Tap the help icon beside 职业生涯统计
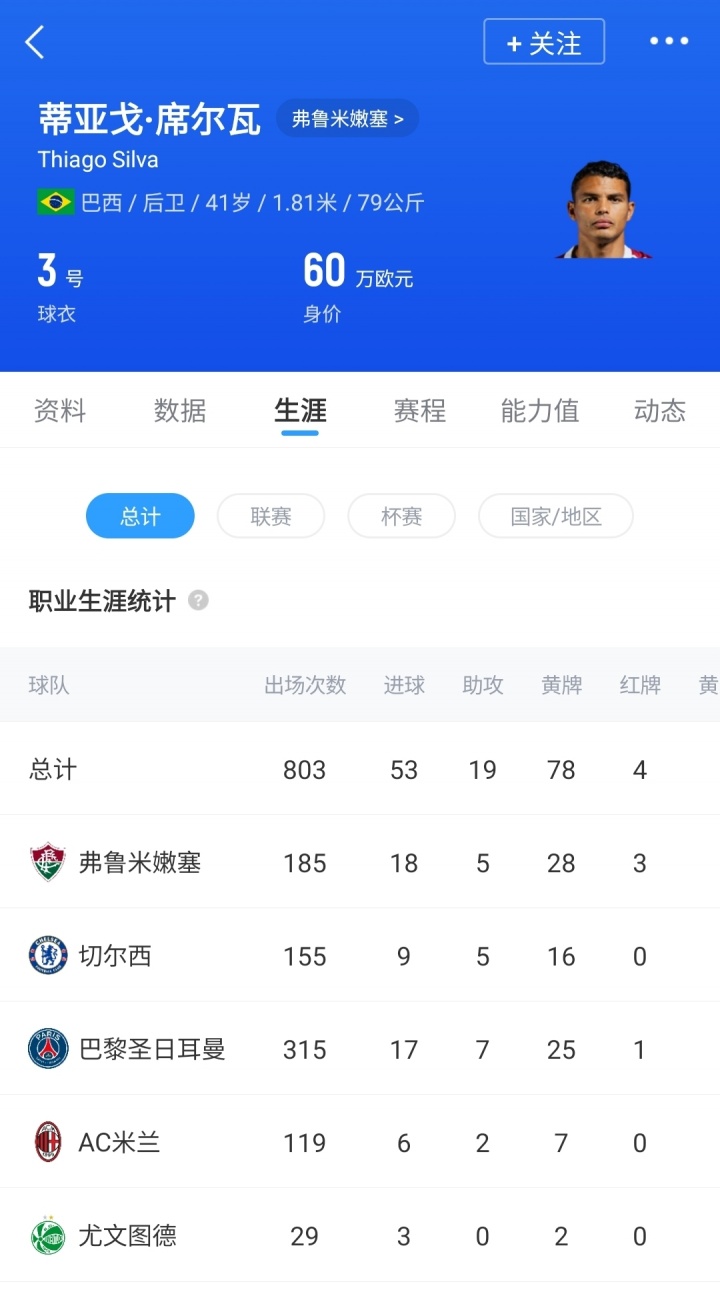 (199, 601)
